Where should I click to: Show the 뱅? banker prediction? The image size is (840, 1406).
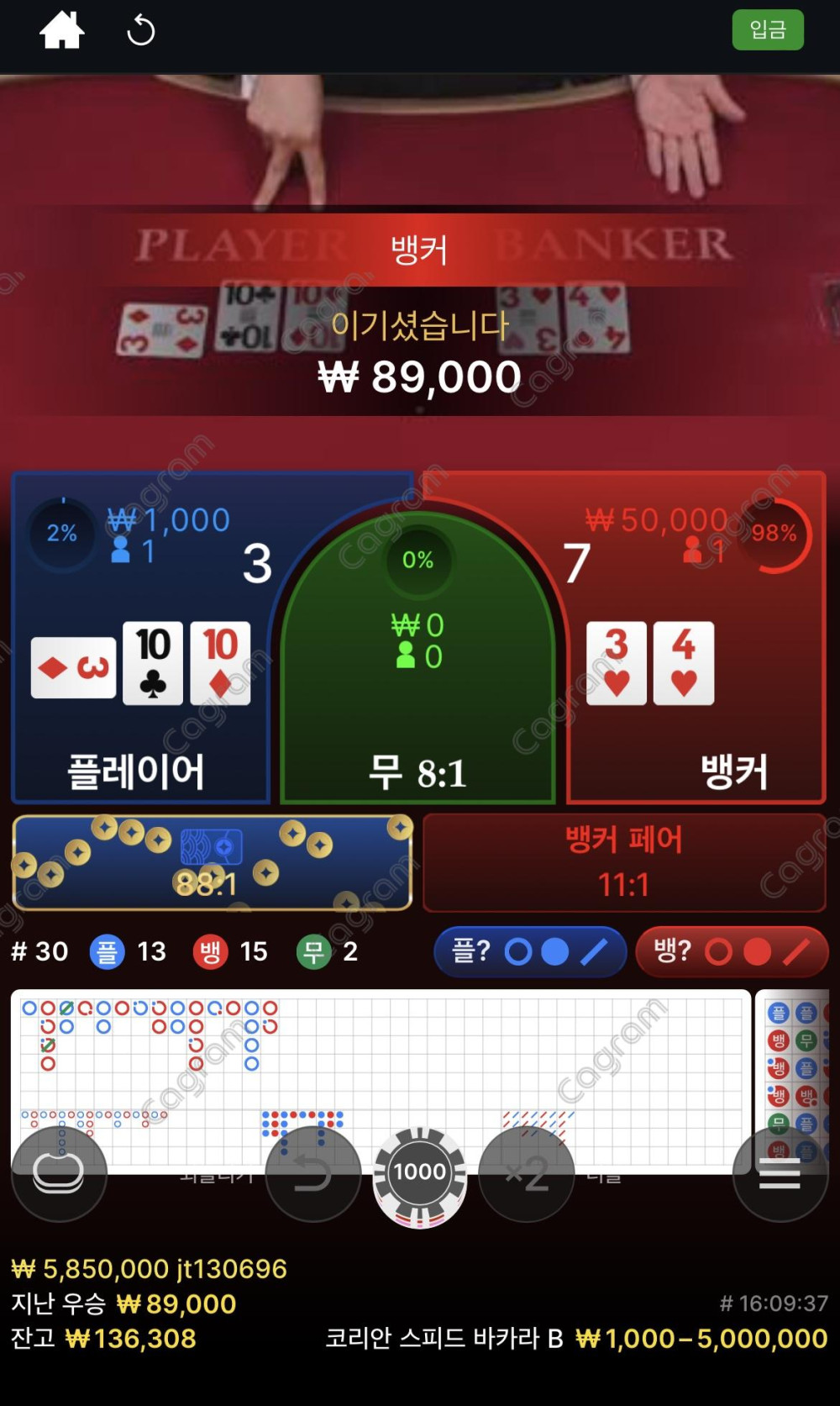pos(731,951)
